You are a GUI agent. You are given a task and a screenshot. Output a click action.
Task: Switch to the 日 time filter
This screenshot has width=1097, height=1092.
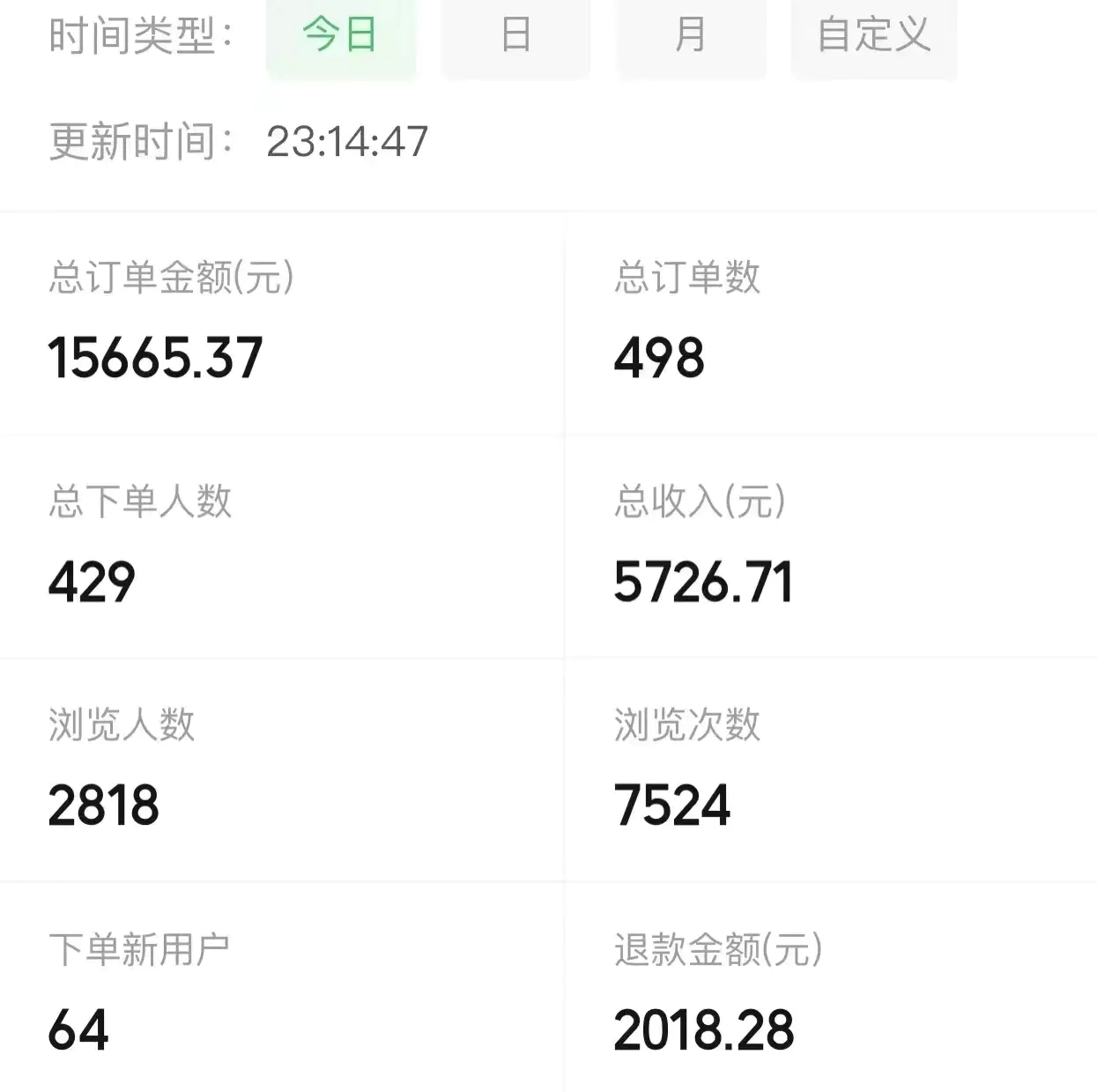tap(515, 36)
